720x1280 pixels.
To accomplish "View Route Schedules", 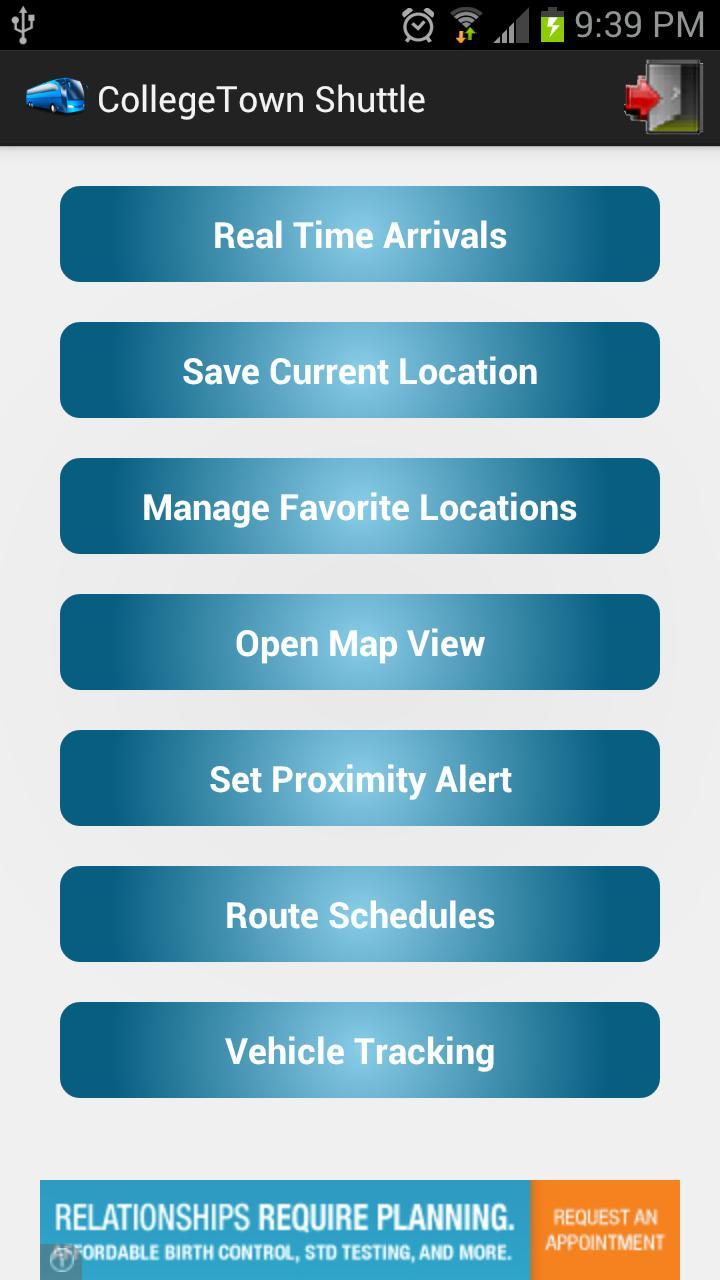I will [x=360, y=914].
